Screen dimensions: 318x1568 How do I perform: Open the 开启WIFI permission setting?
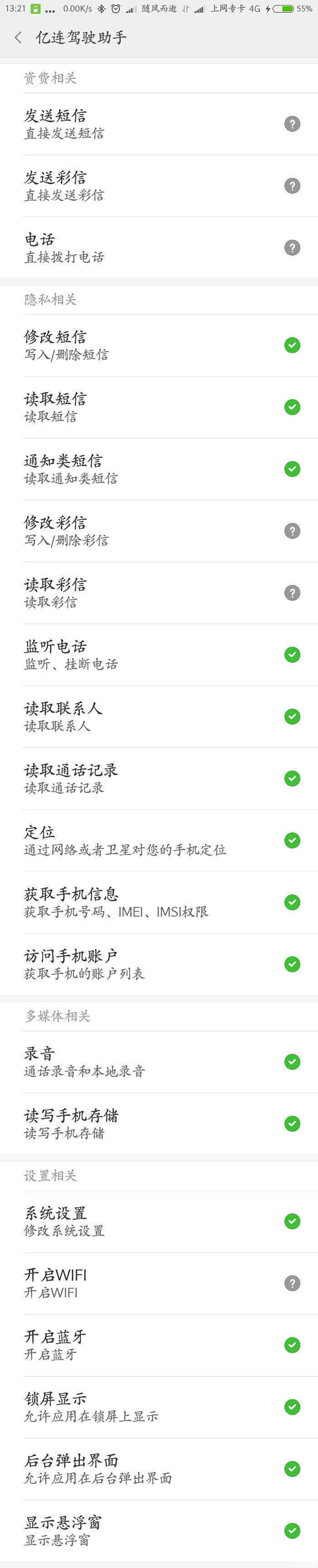[x=159, y=1283]
